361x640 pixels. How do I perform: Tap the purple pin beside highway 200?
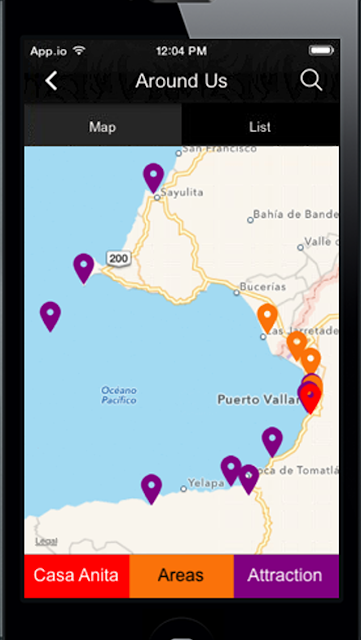pos(84,269)
